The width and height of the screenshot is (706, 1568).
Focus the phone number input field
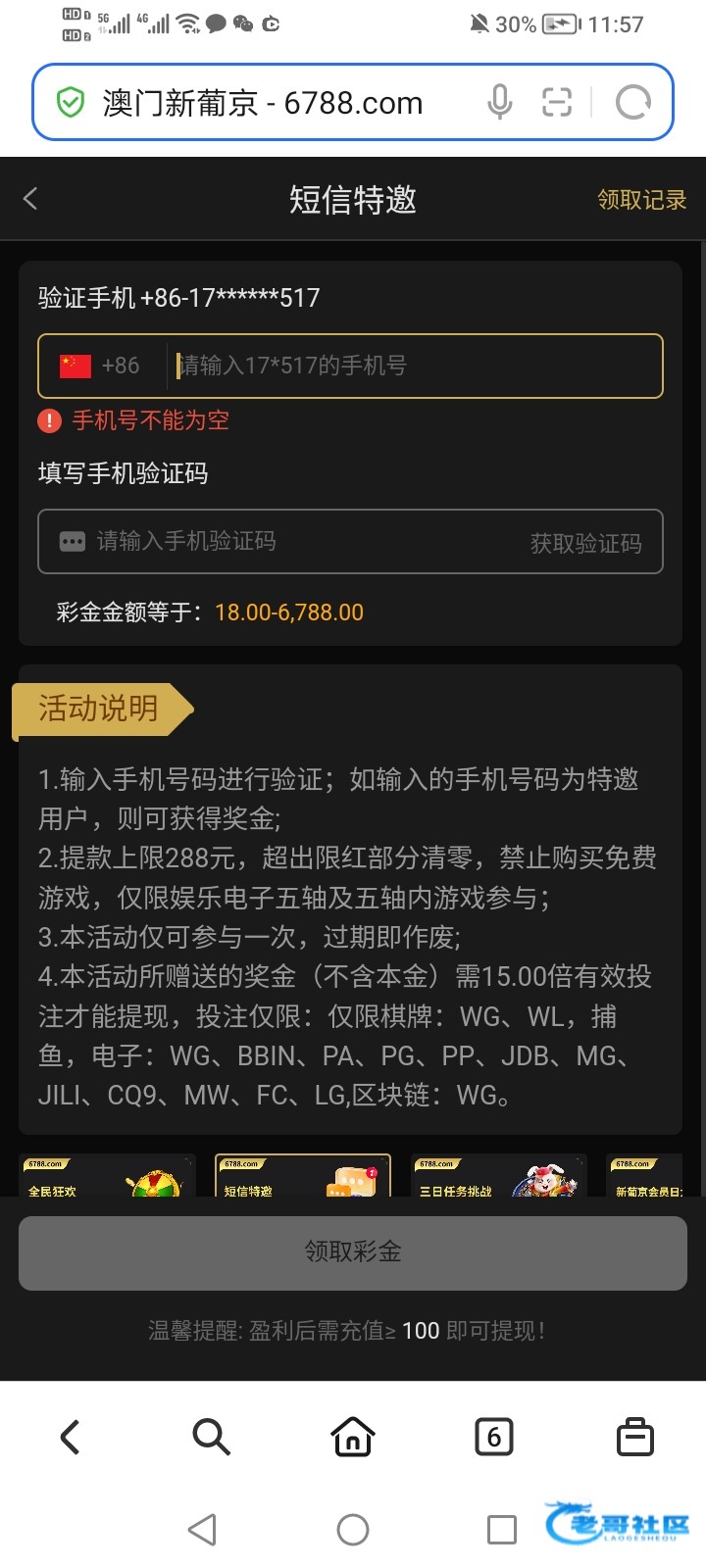pyautogui.click(x=412, y=366)
